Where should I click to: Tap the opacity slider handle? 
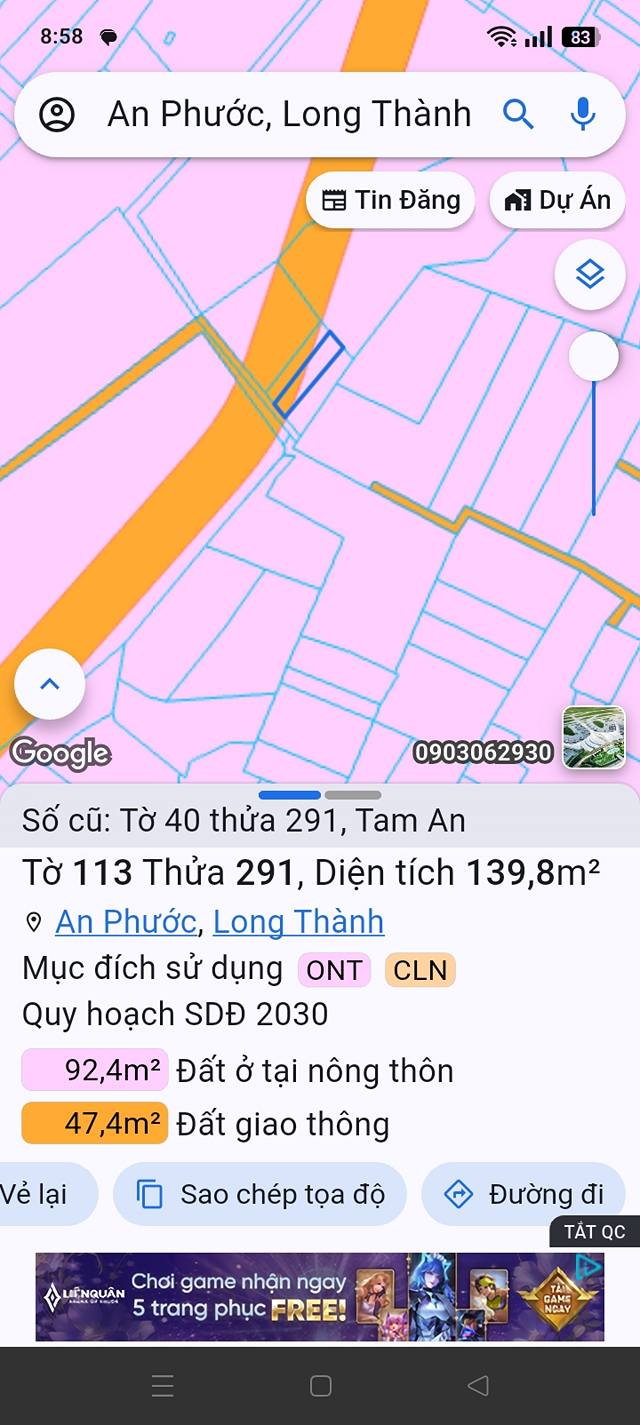tap(593, 356)
